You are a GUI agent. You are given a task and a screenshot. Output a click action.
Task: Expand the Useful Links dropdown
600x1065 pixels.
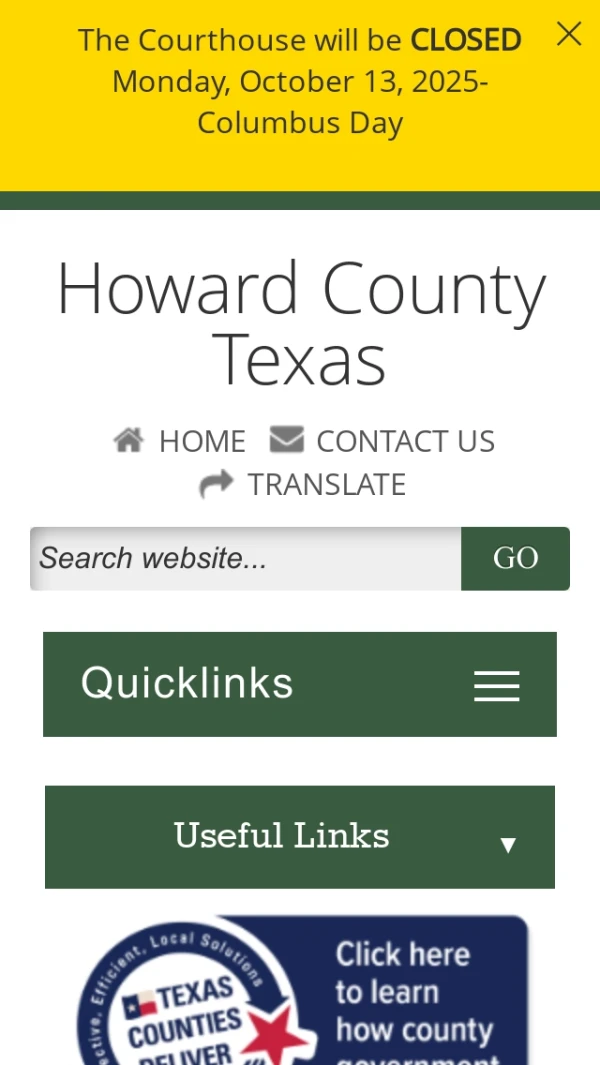coord(300,836)
